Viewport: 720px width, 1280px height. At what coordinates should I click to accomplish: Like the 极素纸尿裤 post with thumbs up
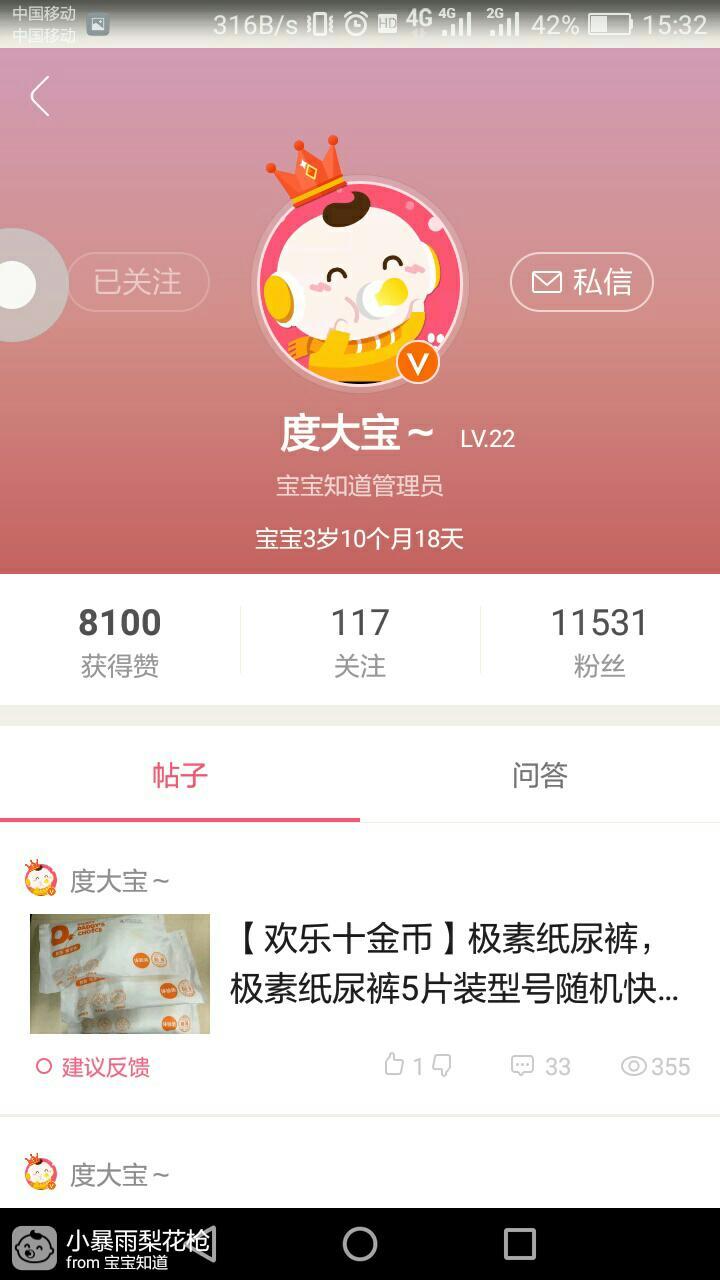pyautogui.click(x=395, y=1065)
